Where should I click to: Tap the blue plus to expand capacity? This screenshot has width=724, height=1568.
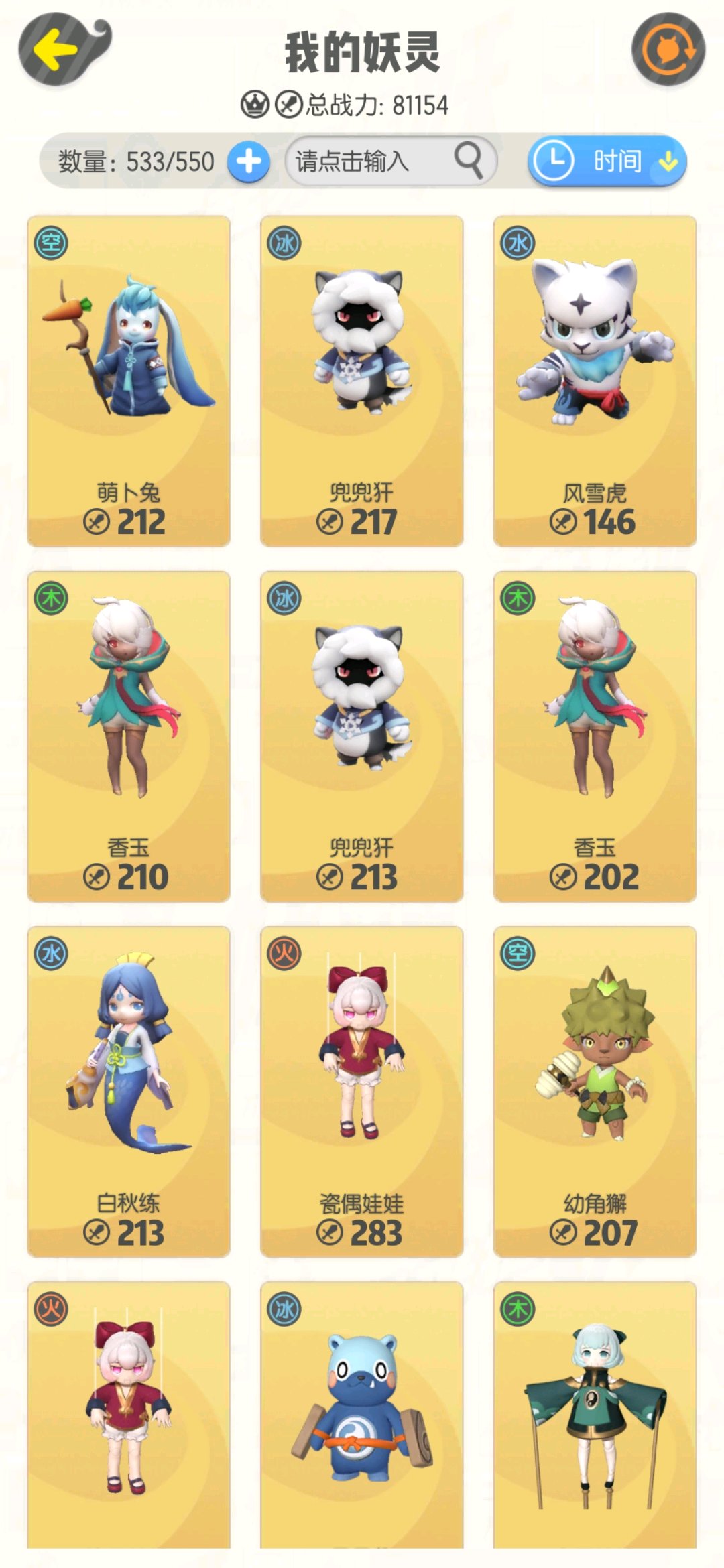249,161
